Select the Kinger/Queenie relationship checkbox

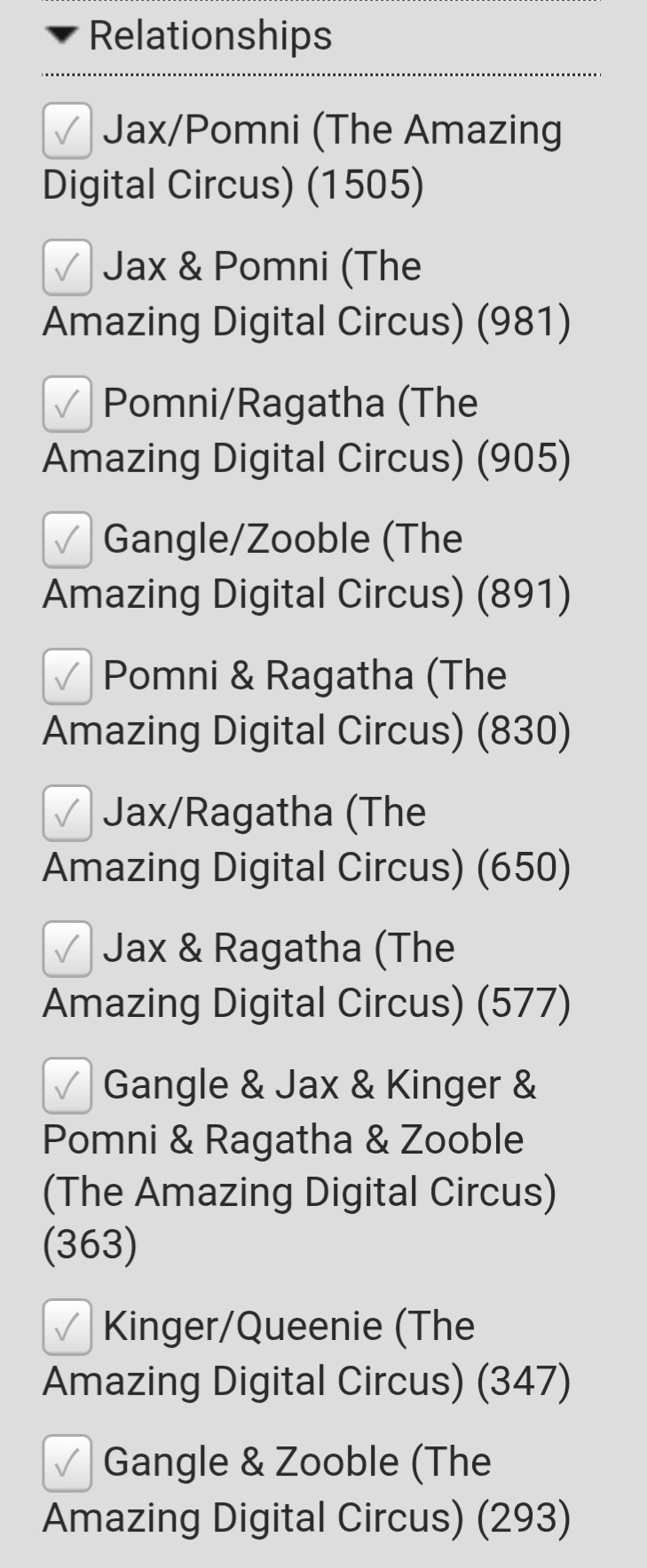(67, 1327)
